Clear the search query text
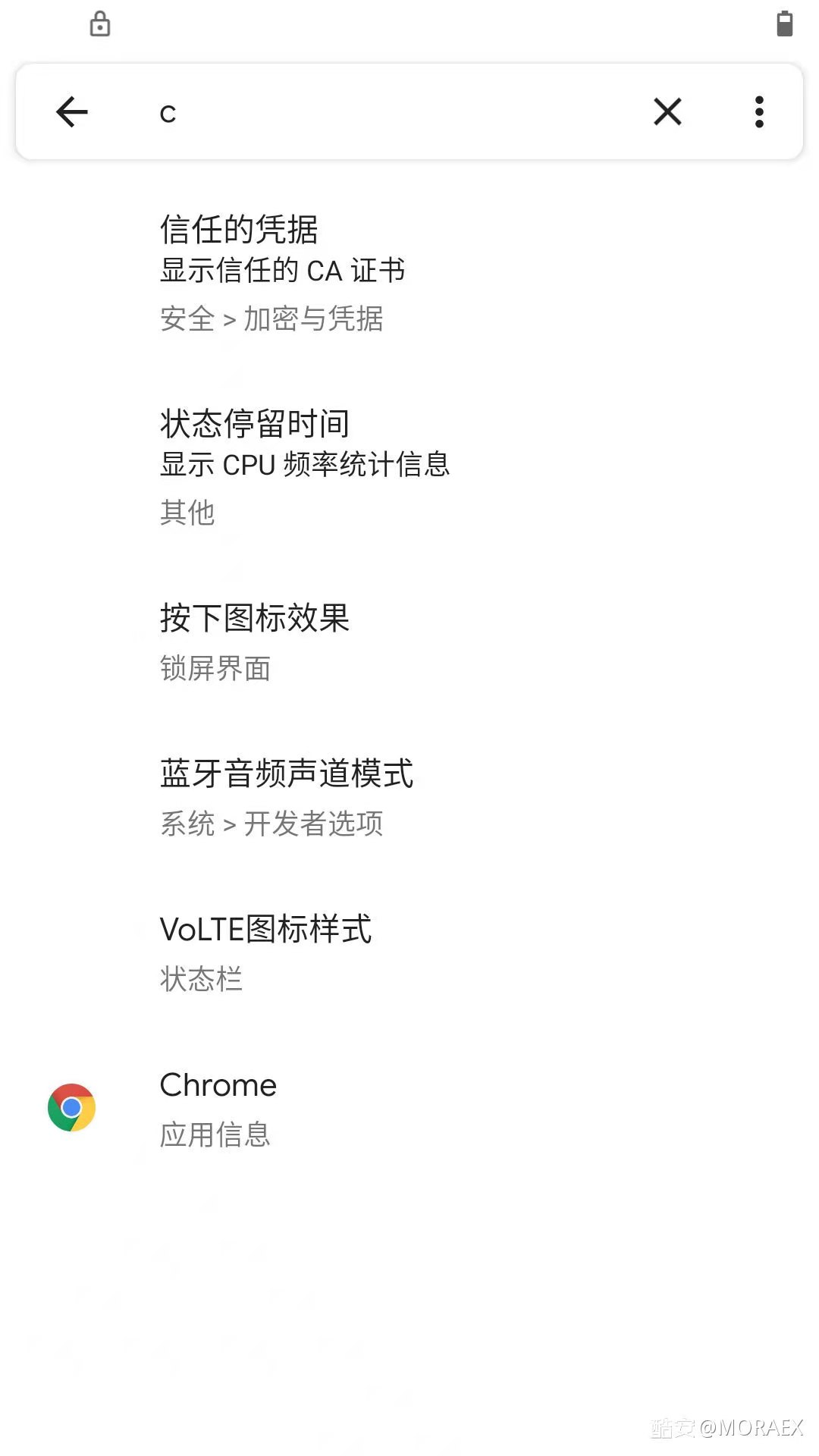The width and height of the screenshot is (819, 1456). pos(667,112)
